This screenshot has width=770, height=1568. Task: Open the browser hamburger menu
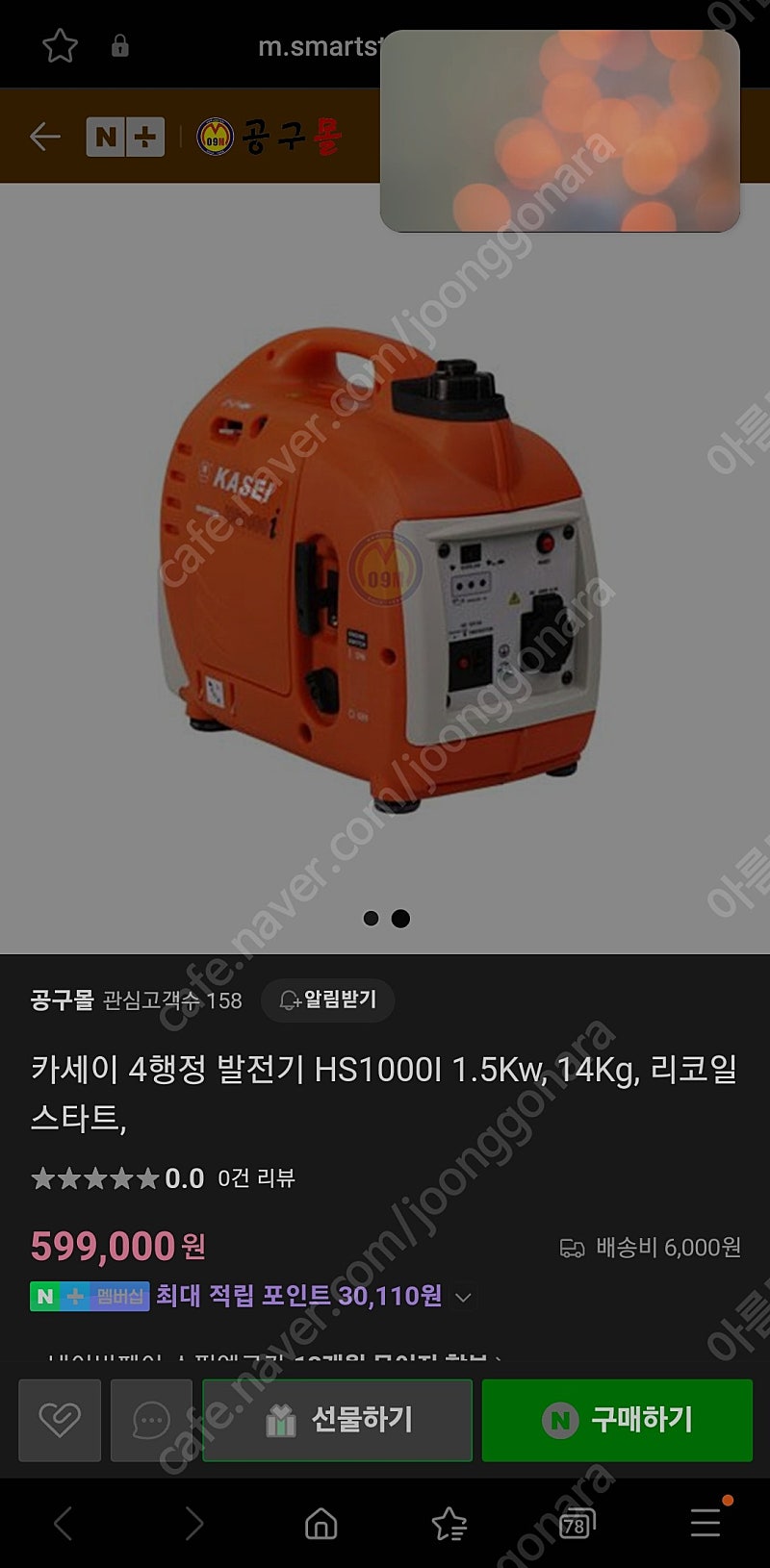(x=706, y=1522)
